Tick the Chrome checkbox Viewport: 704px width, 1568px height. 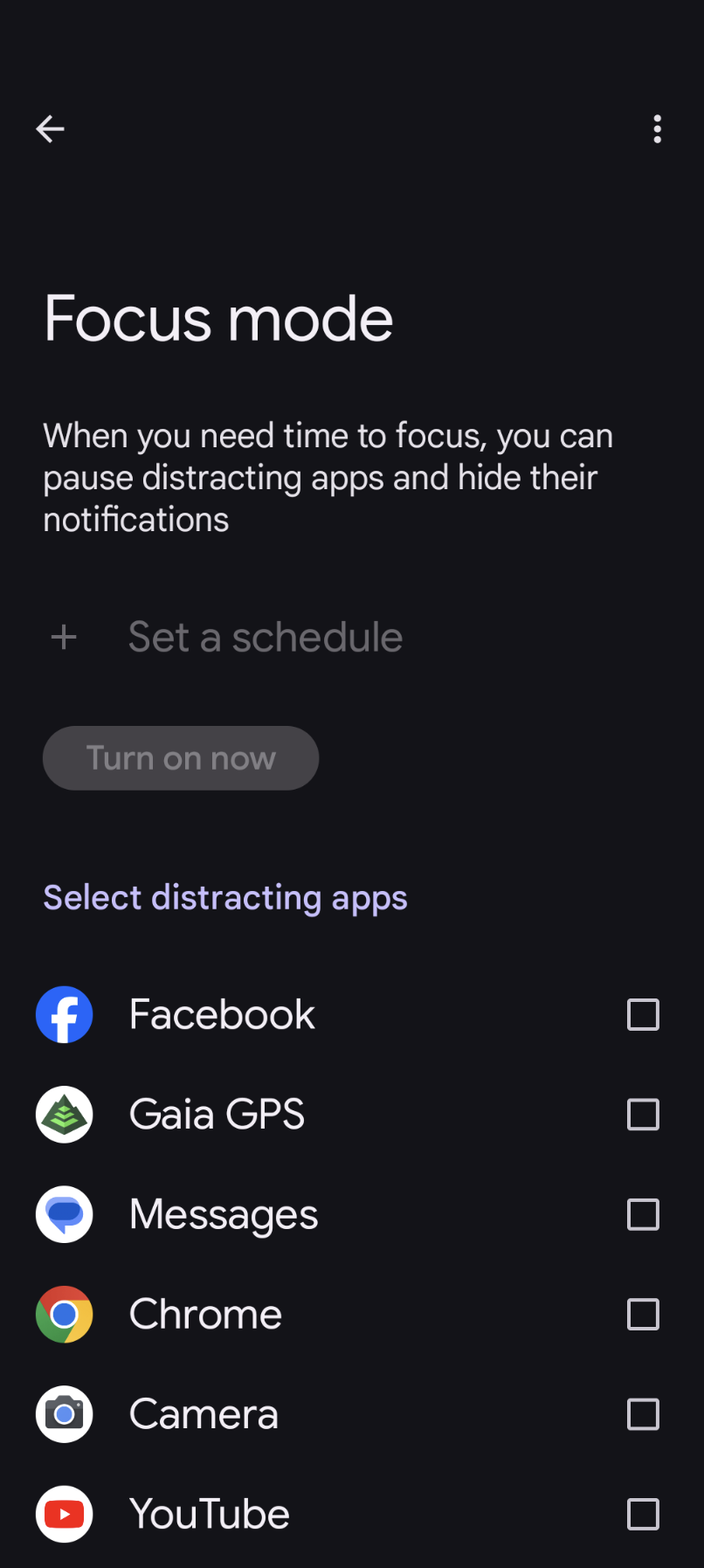643,1314
